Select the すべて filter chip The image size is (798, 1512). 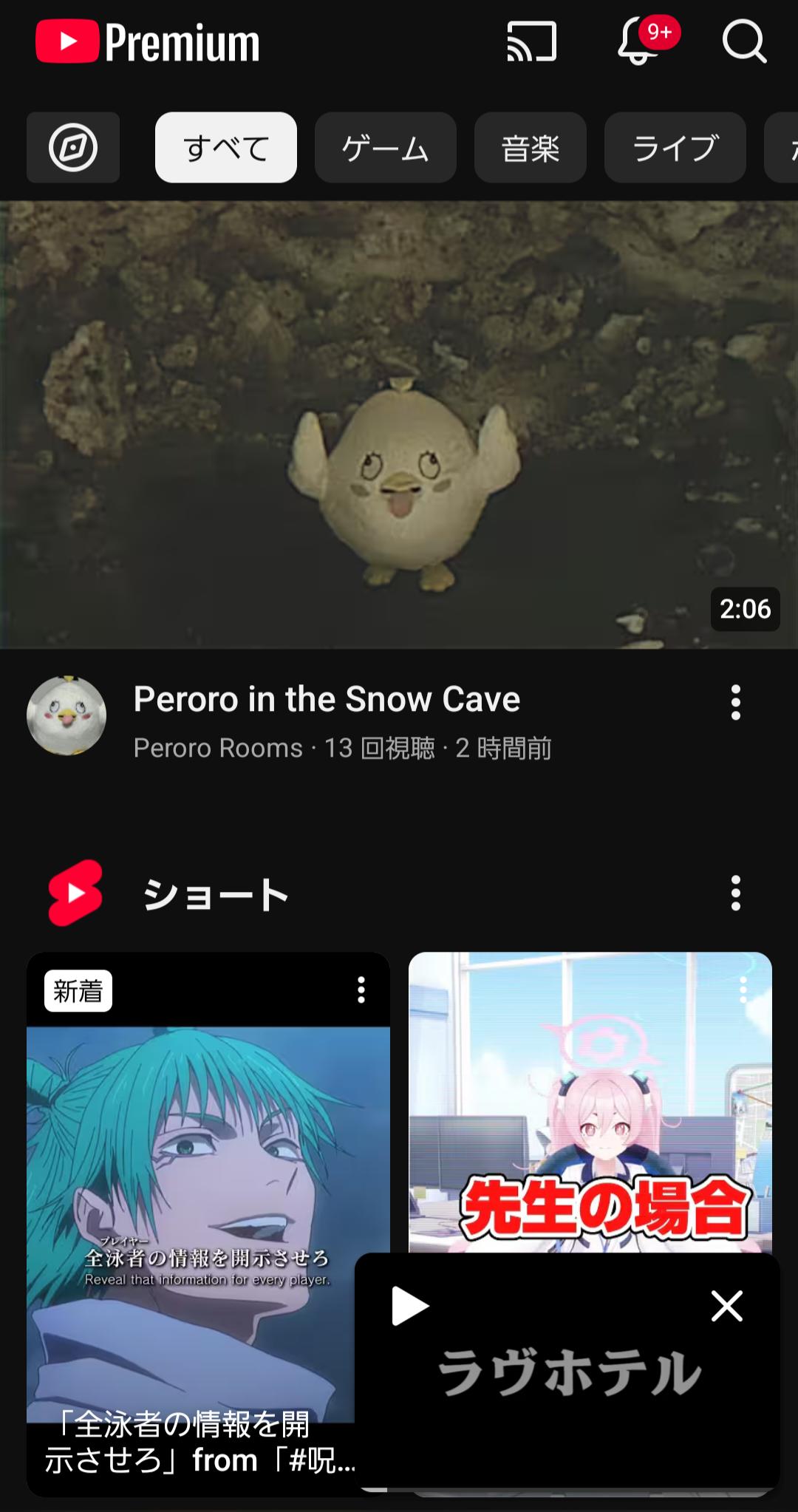226,148
